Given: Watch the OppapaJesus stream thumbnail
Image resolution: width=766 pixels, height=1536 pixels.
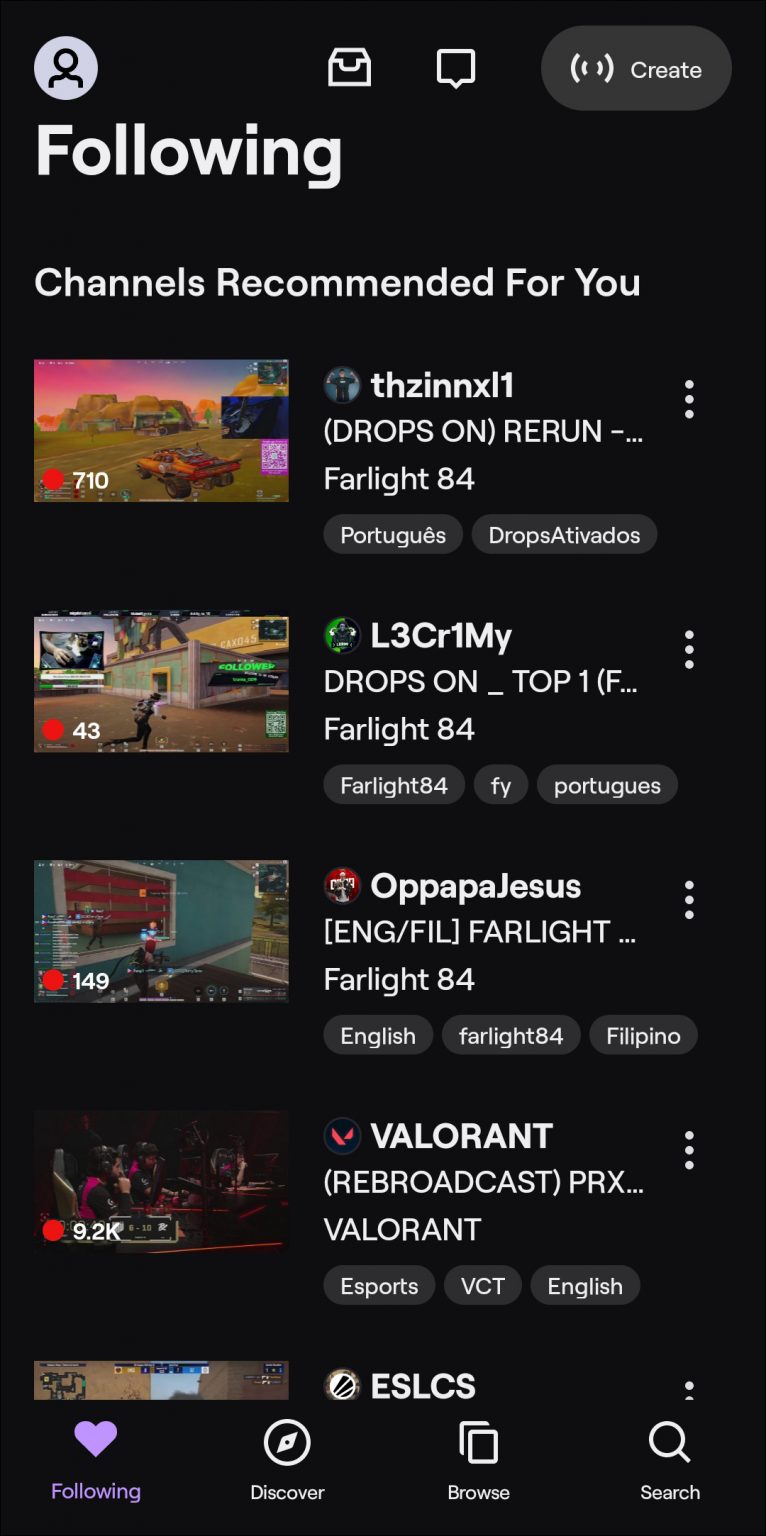Looking at the screenshot, I should (x=161, y=931).
